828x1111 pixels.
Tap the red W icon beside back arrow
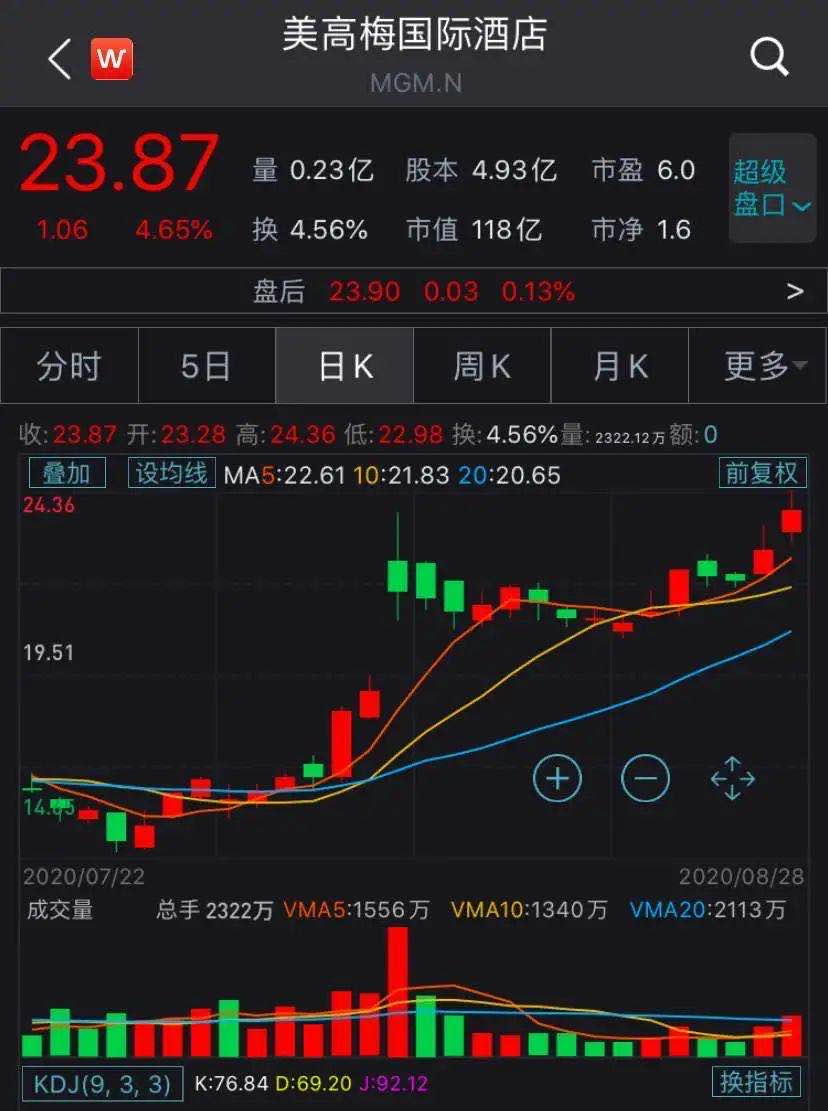click(x=112, y=60)
